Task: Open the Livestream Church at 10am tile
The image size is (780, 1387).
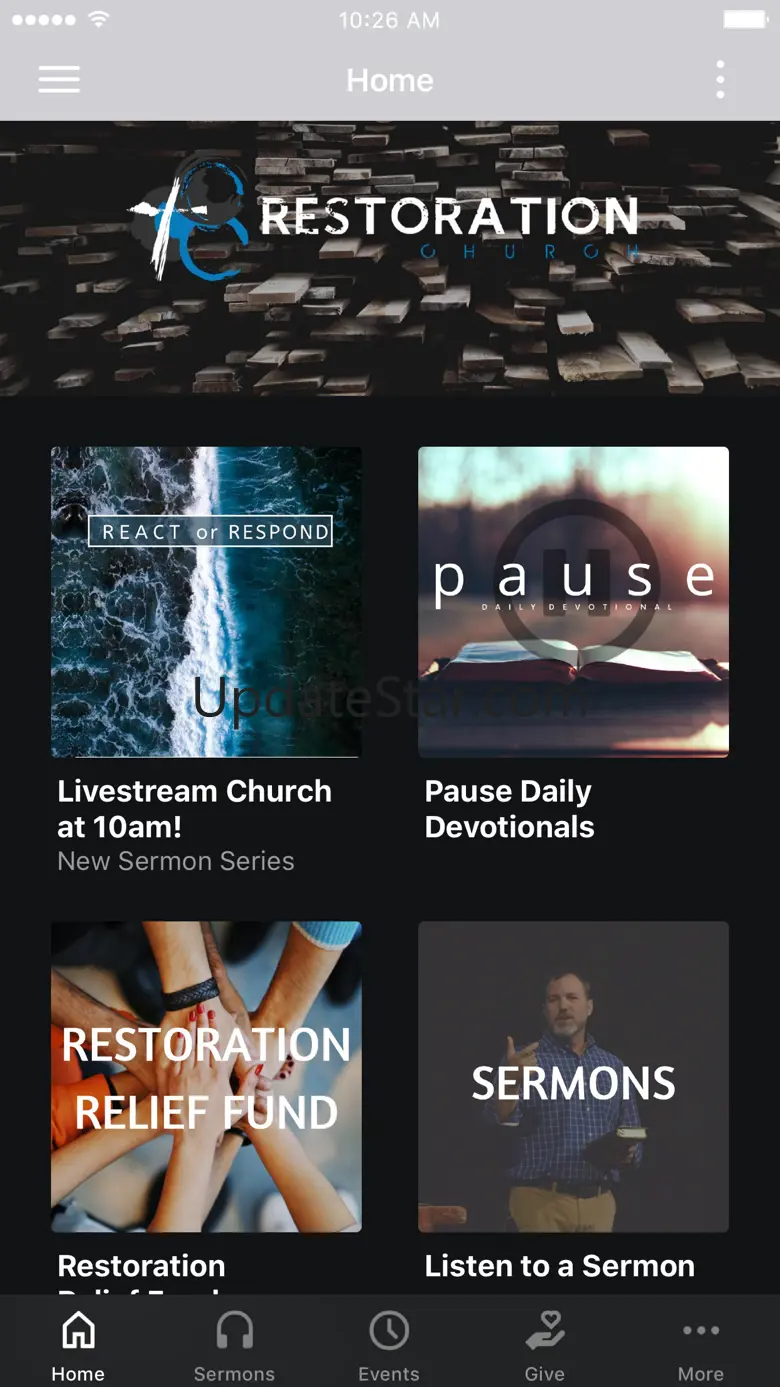Action: tap(206, 602)
